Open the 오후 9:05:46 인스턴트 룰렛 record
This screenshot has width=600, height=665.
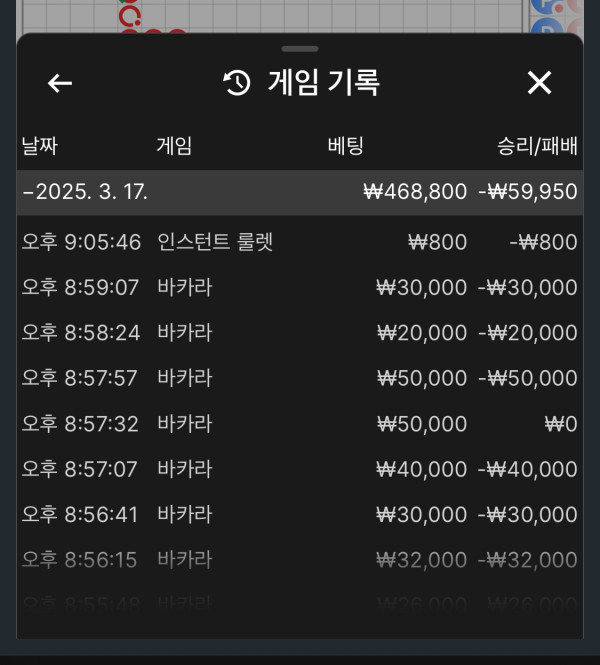click(299, 241)
